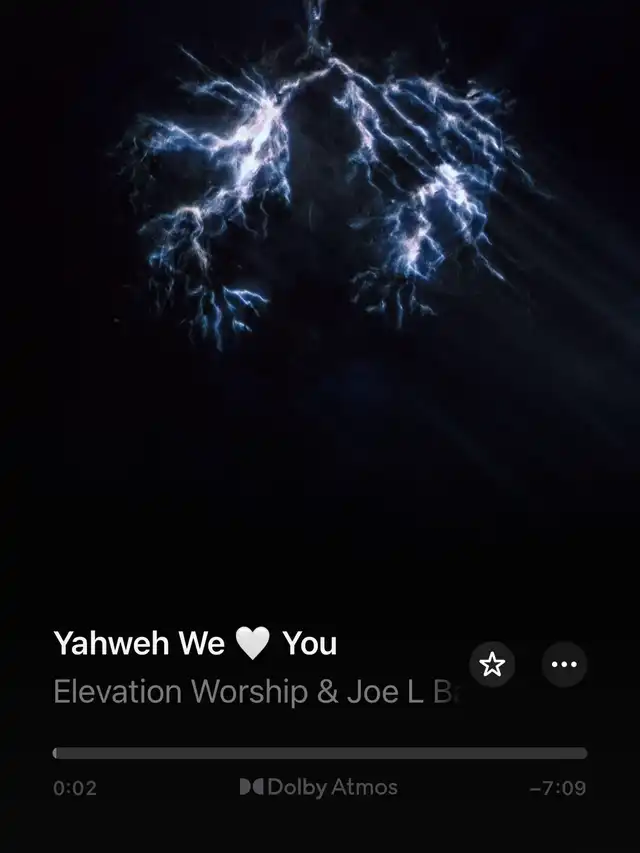Tap the playback progress bar to seek
Image resolution: width=640 pixels, height=853 pixels.
tap(320, 753)
